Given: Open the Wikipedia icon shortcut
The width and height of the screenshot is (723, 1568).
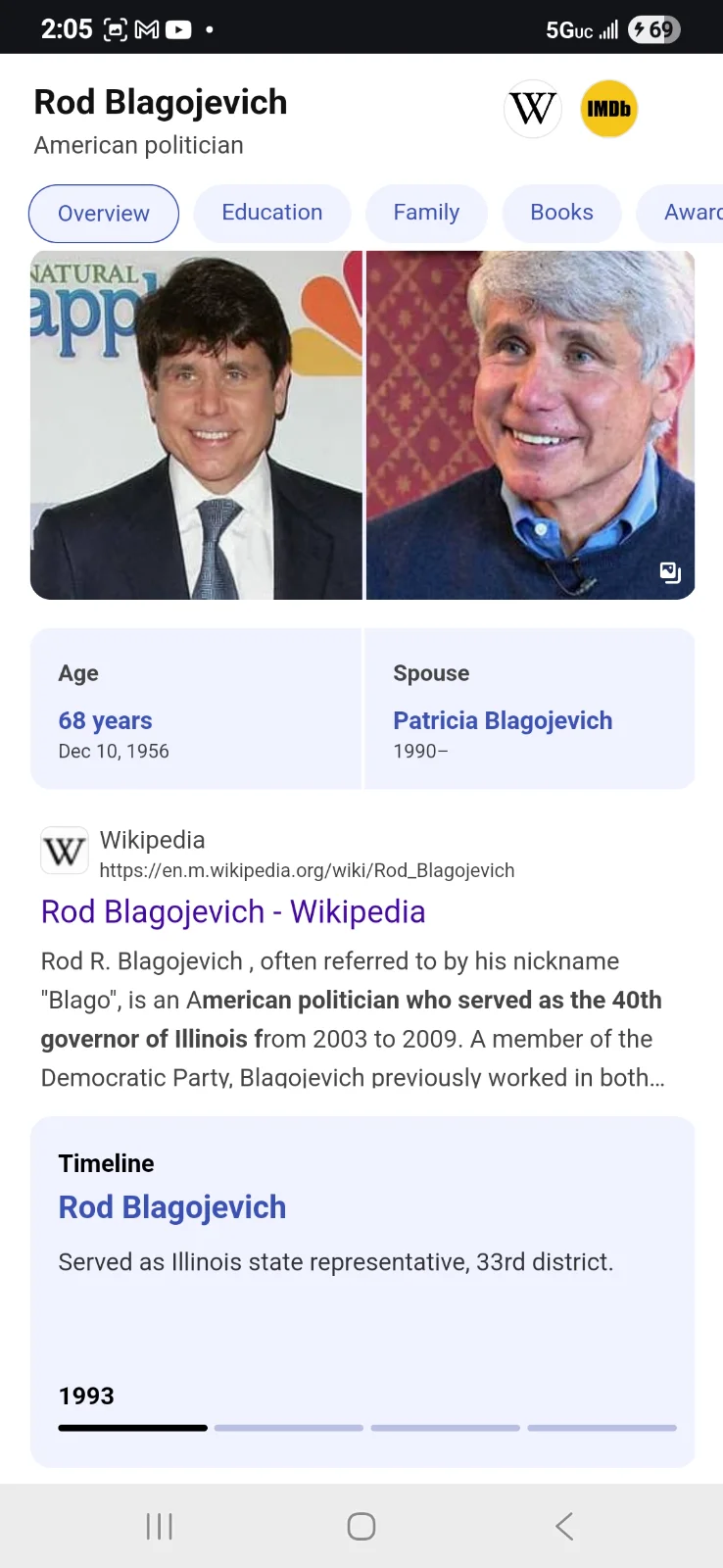Looking at the screenshot, I should 532,109.
